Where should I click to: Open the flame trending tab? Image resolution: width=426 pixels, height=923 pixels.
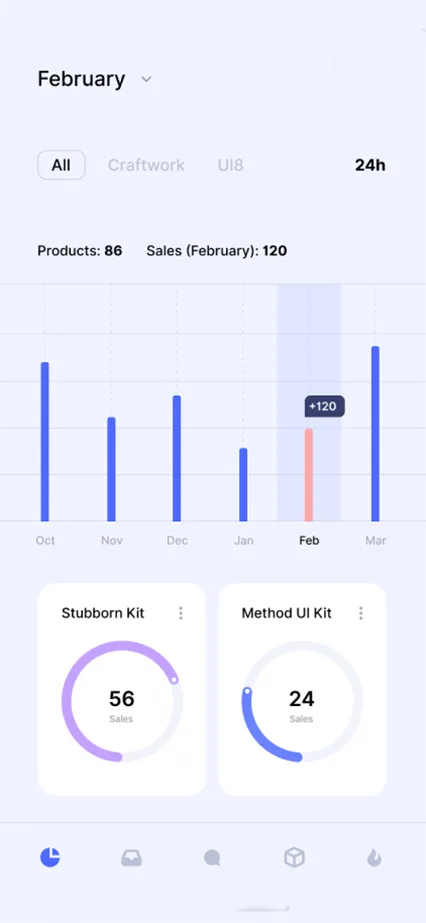click(x=374, y=858)
